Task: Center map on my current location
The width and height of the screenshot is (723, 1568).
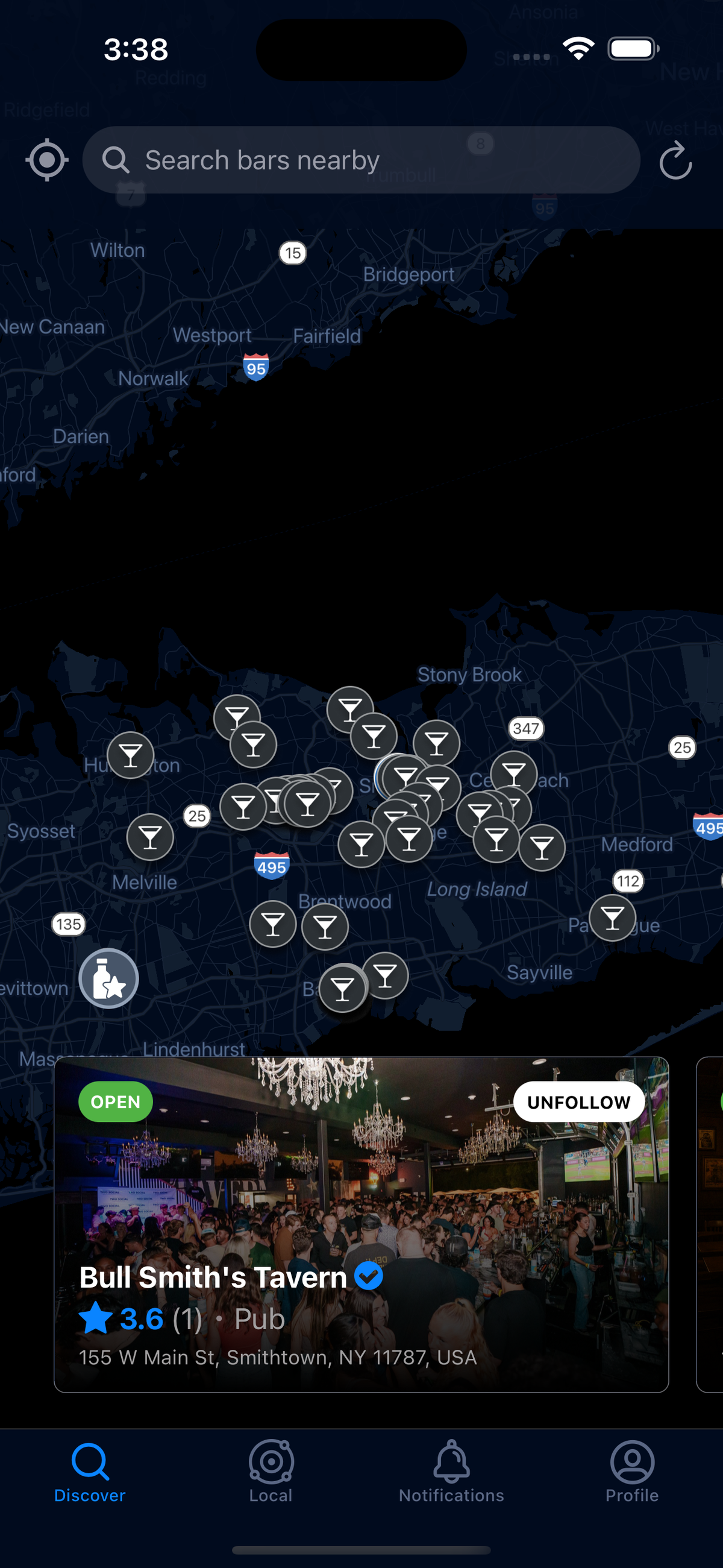Action: (x=47, y=160)
